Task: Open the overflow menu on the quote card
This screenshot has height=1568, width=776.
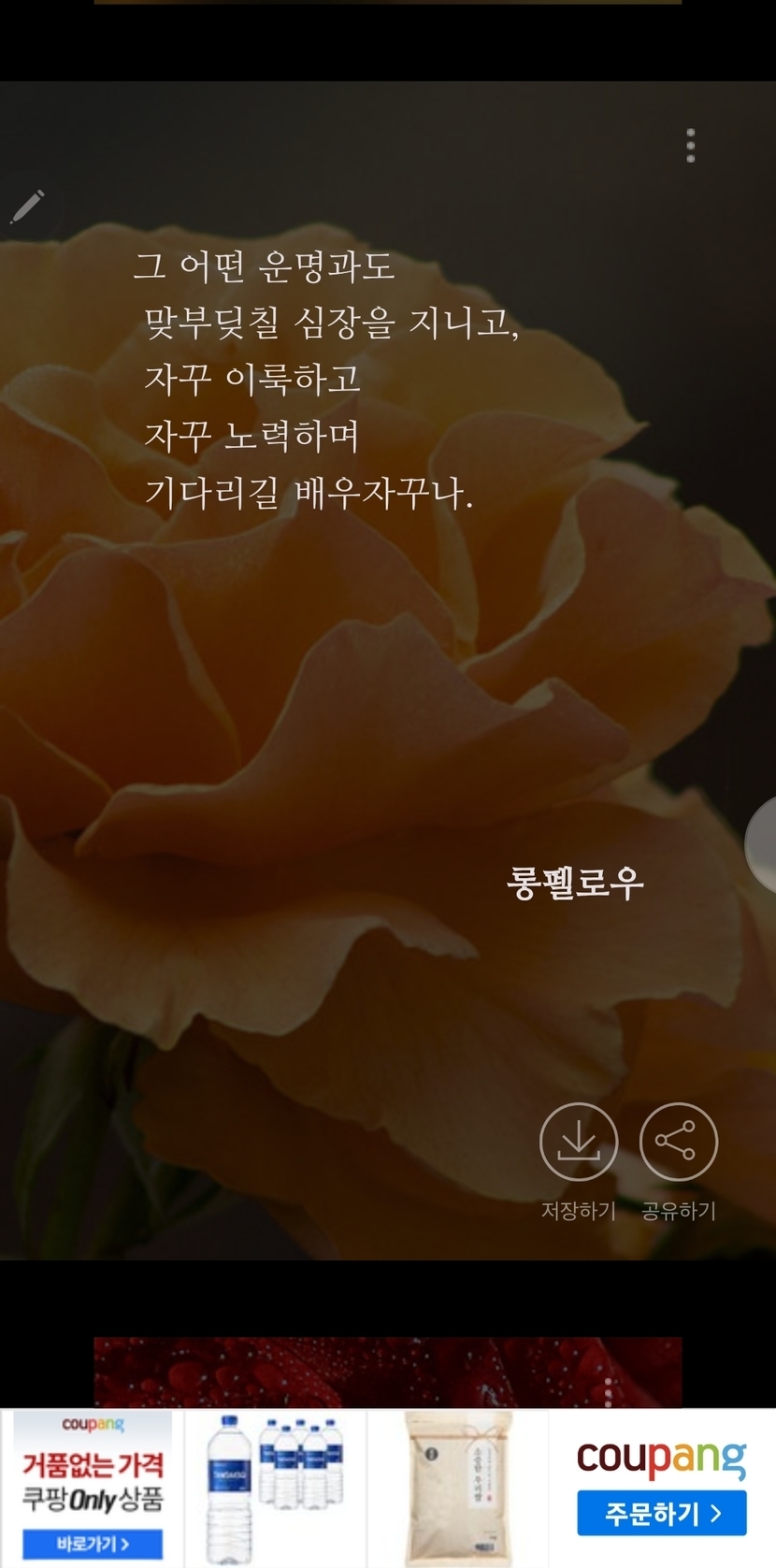Action: pos(690,146)
